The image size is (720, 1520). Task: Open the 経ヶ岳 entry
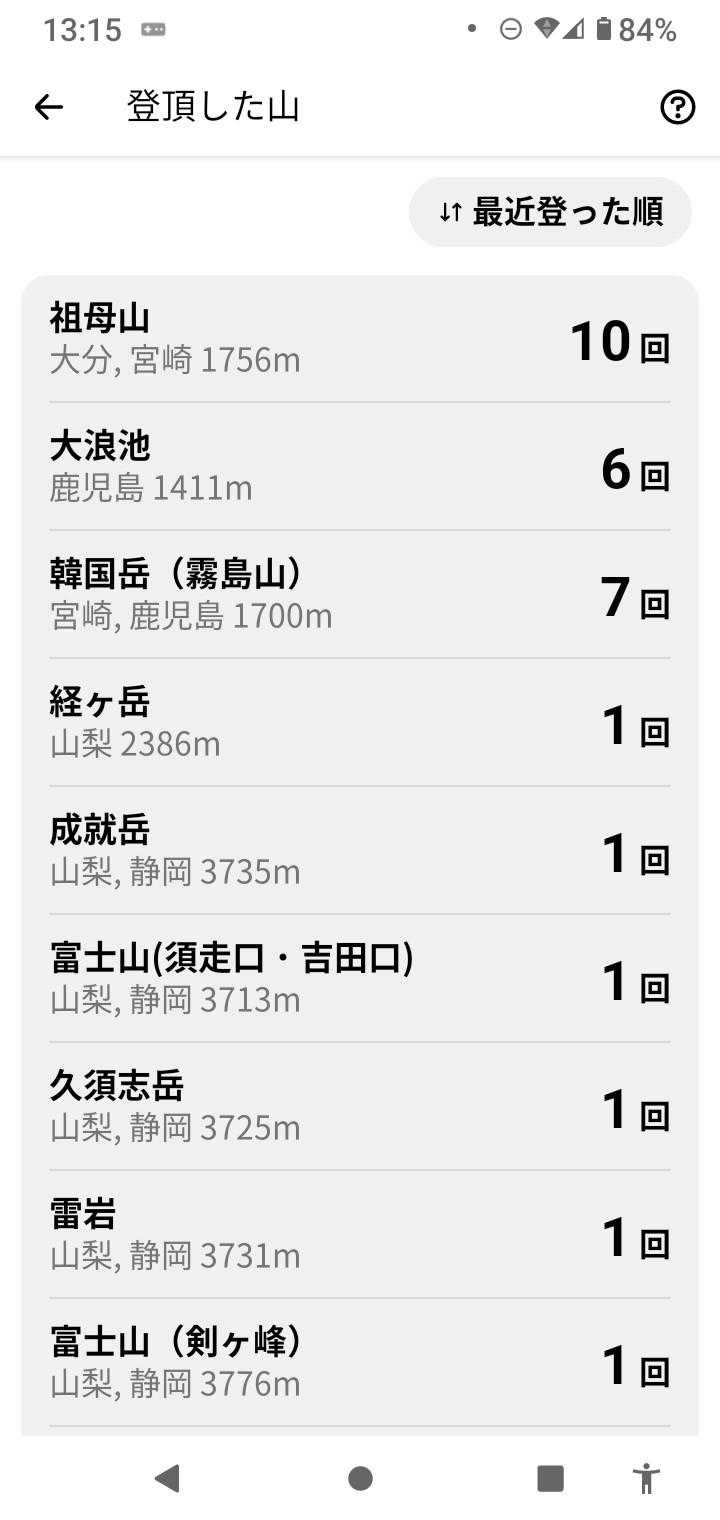pos(360,723)
